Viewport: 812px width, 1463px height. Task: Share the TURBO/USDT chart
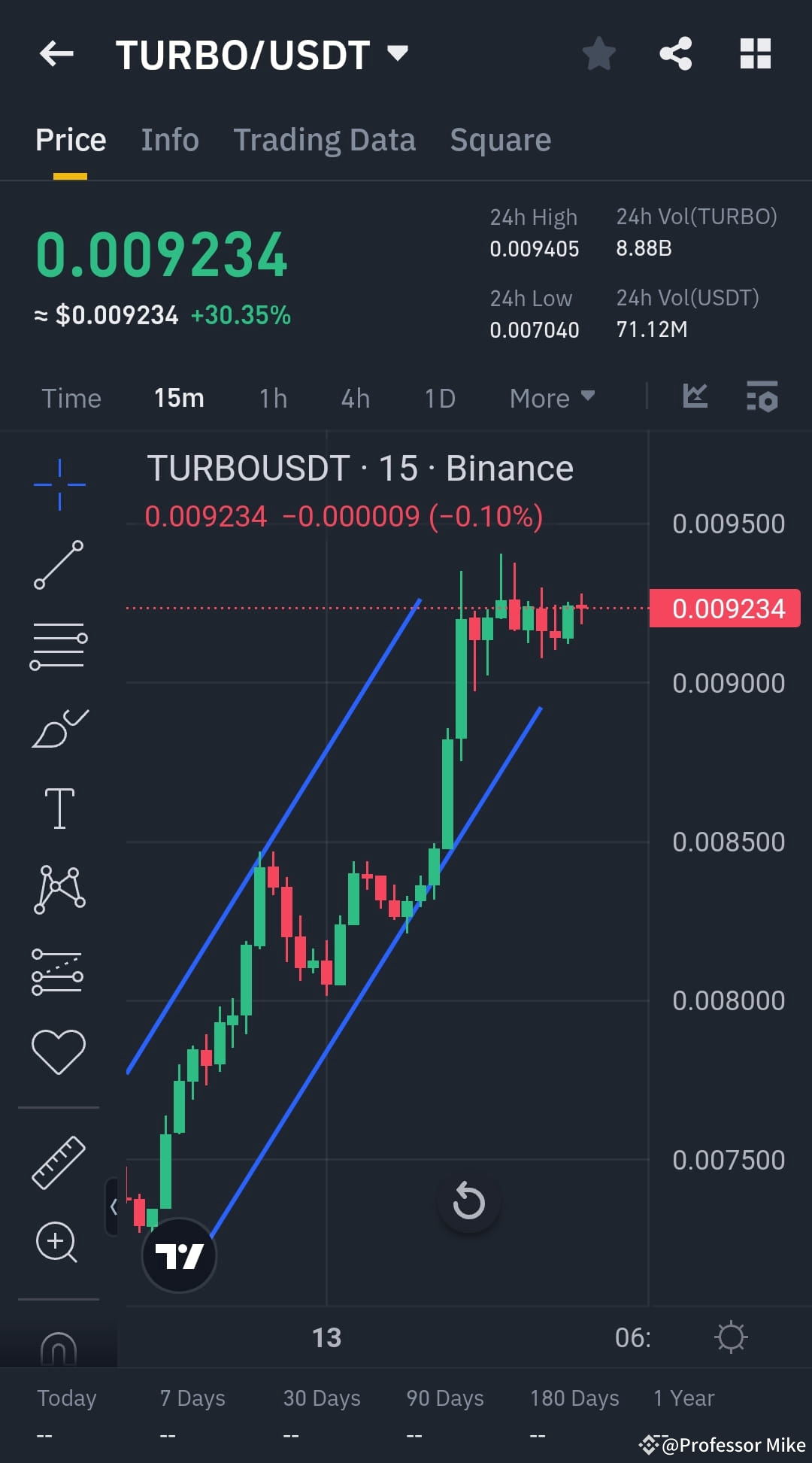675,52
